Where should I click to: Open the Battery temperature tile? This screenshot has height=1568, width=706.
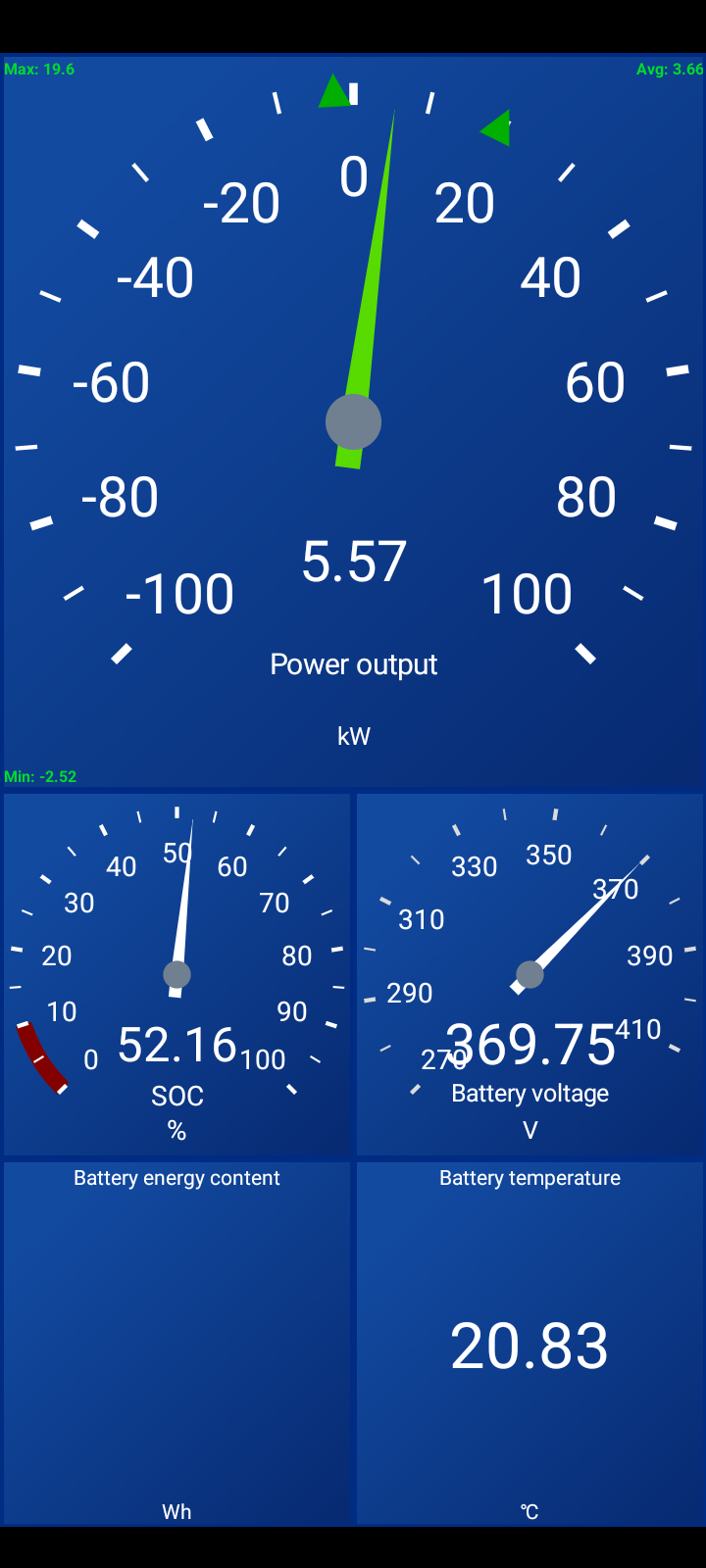pos(529,1343)
